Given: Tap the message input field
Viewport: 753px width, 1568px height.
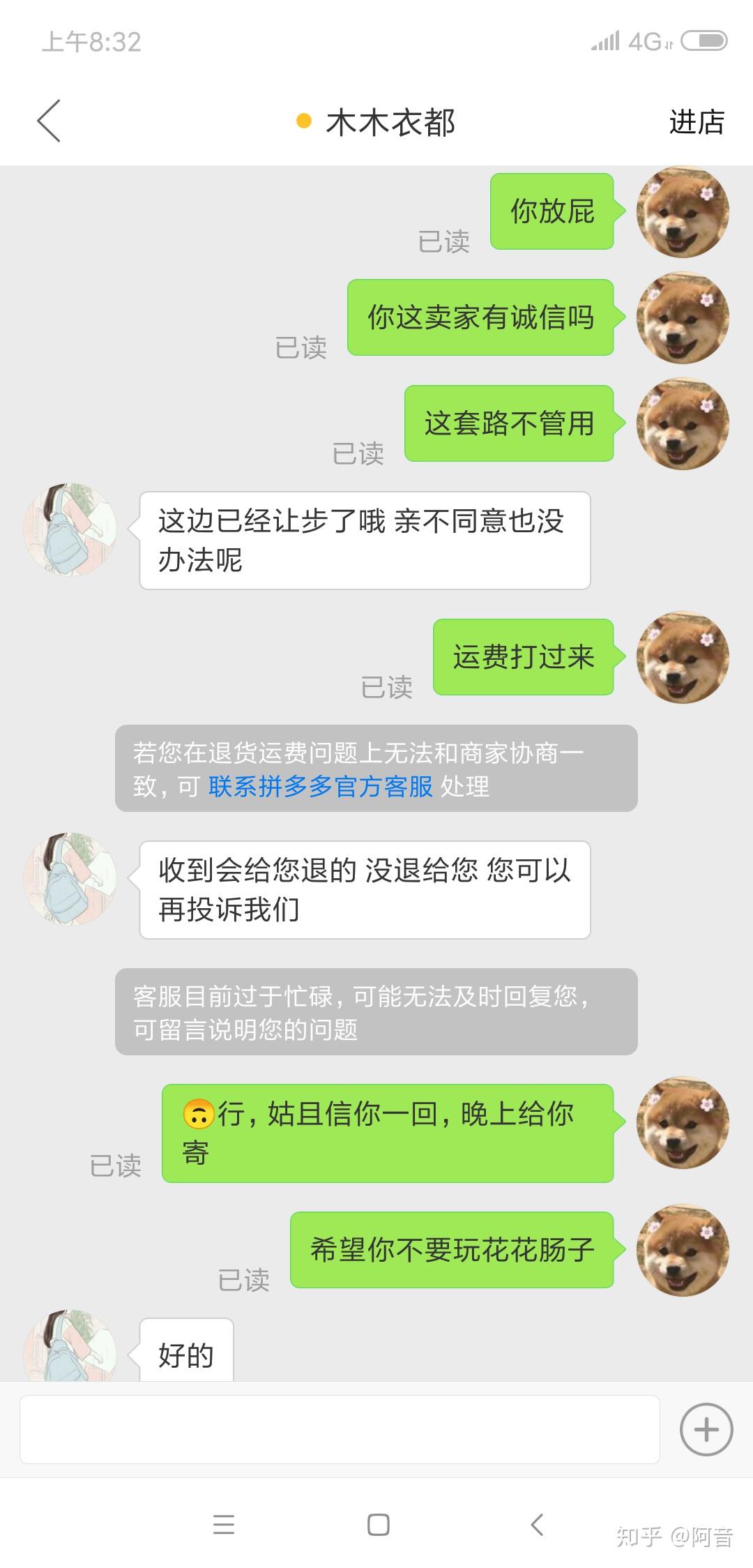Looking at the screenshot, I should (x=340, y=1429).
